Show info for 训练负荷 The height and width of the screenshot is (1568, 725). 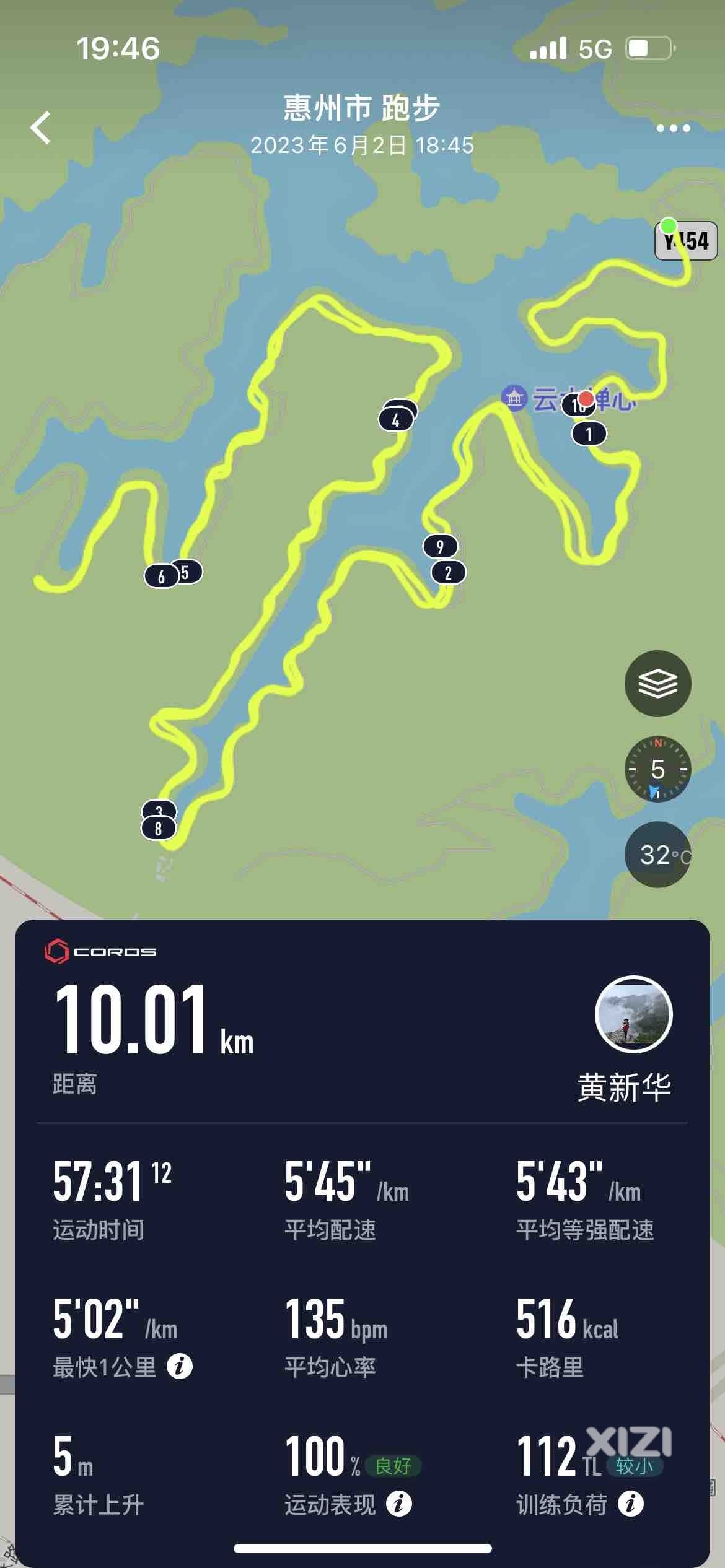click(x=631, y=1504)
